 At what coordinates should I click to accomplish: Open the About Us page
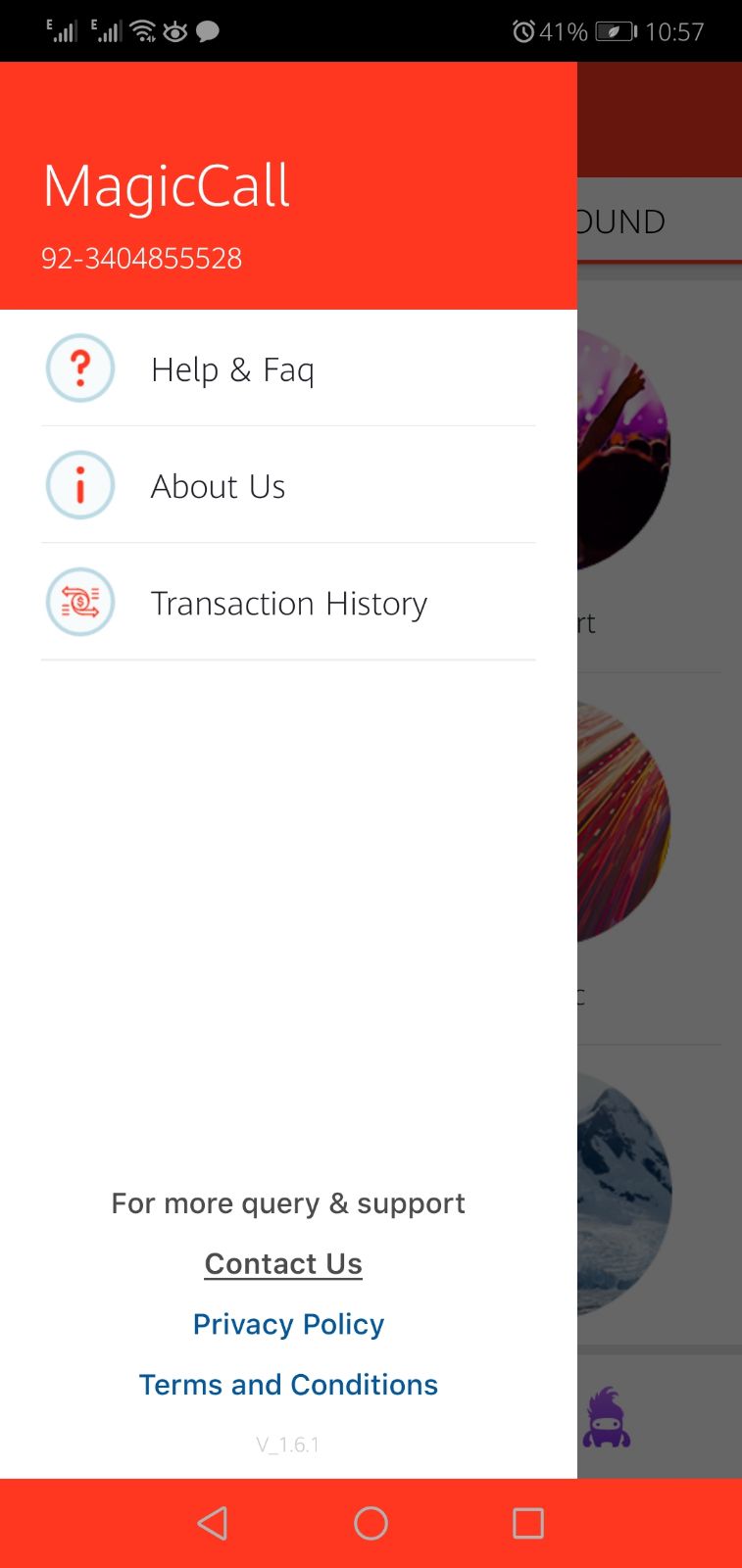[x=218, y=486]
